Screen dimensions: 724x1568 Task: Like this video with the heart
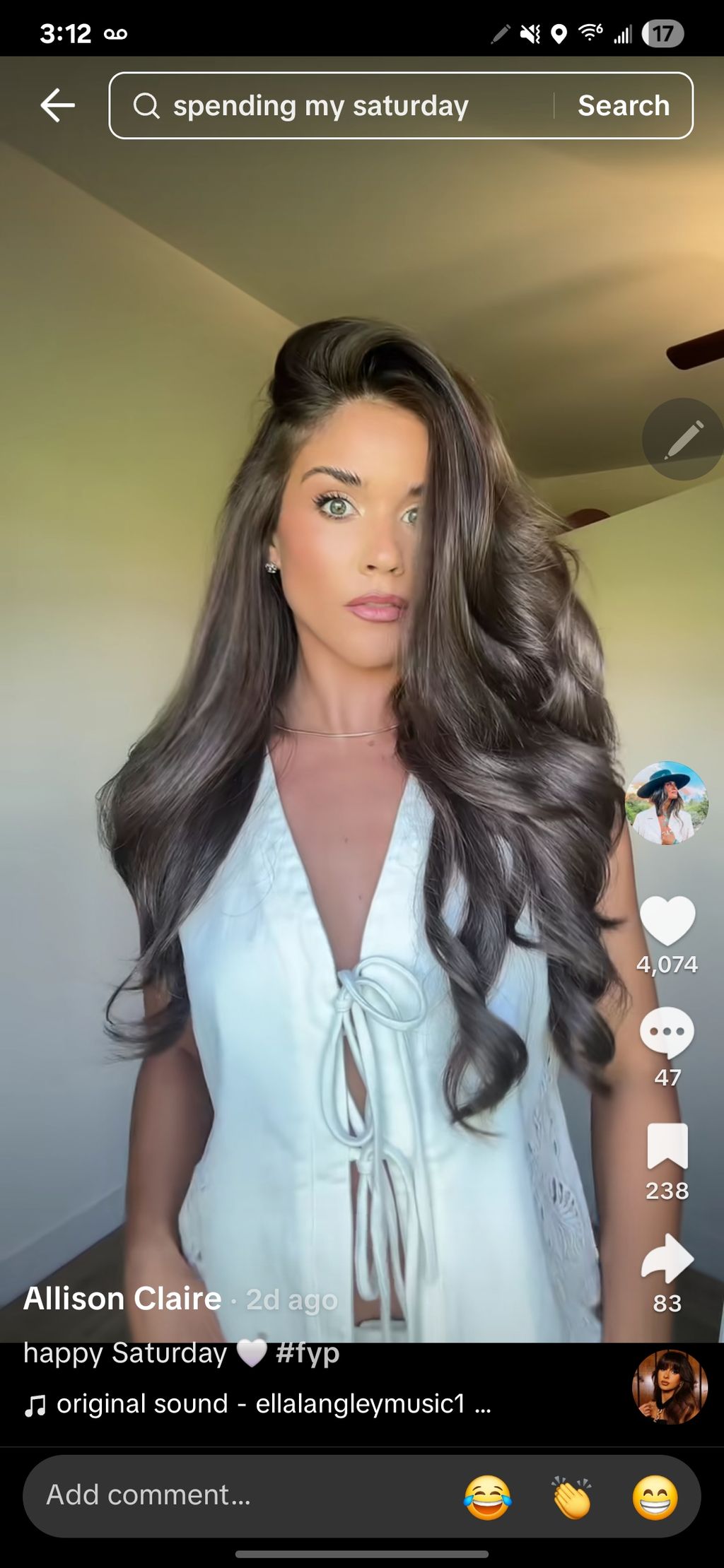point(667,921)
